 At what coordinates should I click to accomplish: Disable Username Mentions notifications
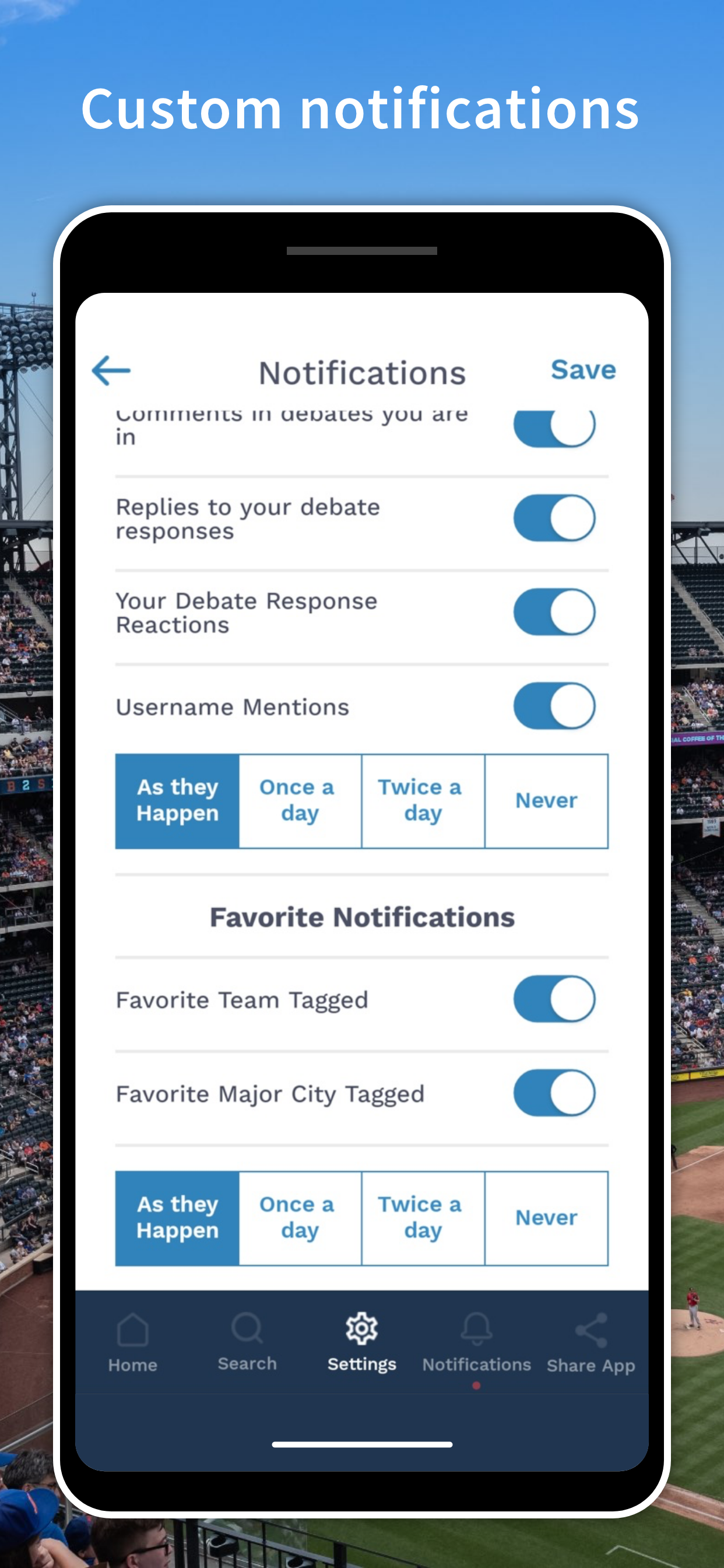point(554,705)
